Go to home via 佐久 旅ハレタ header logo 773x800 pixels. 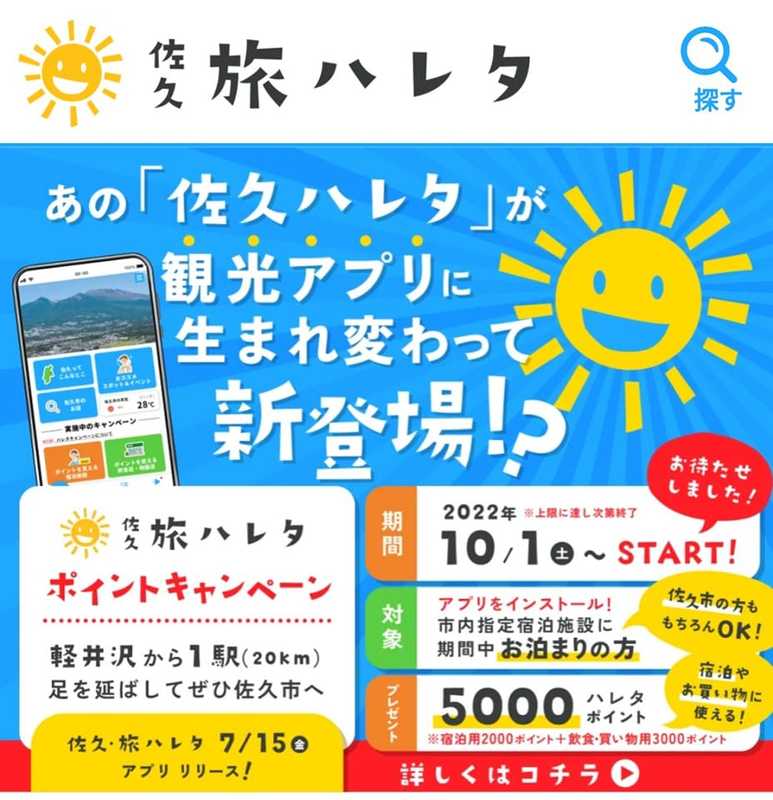click(275, 69)
